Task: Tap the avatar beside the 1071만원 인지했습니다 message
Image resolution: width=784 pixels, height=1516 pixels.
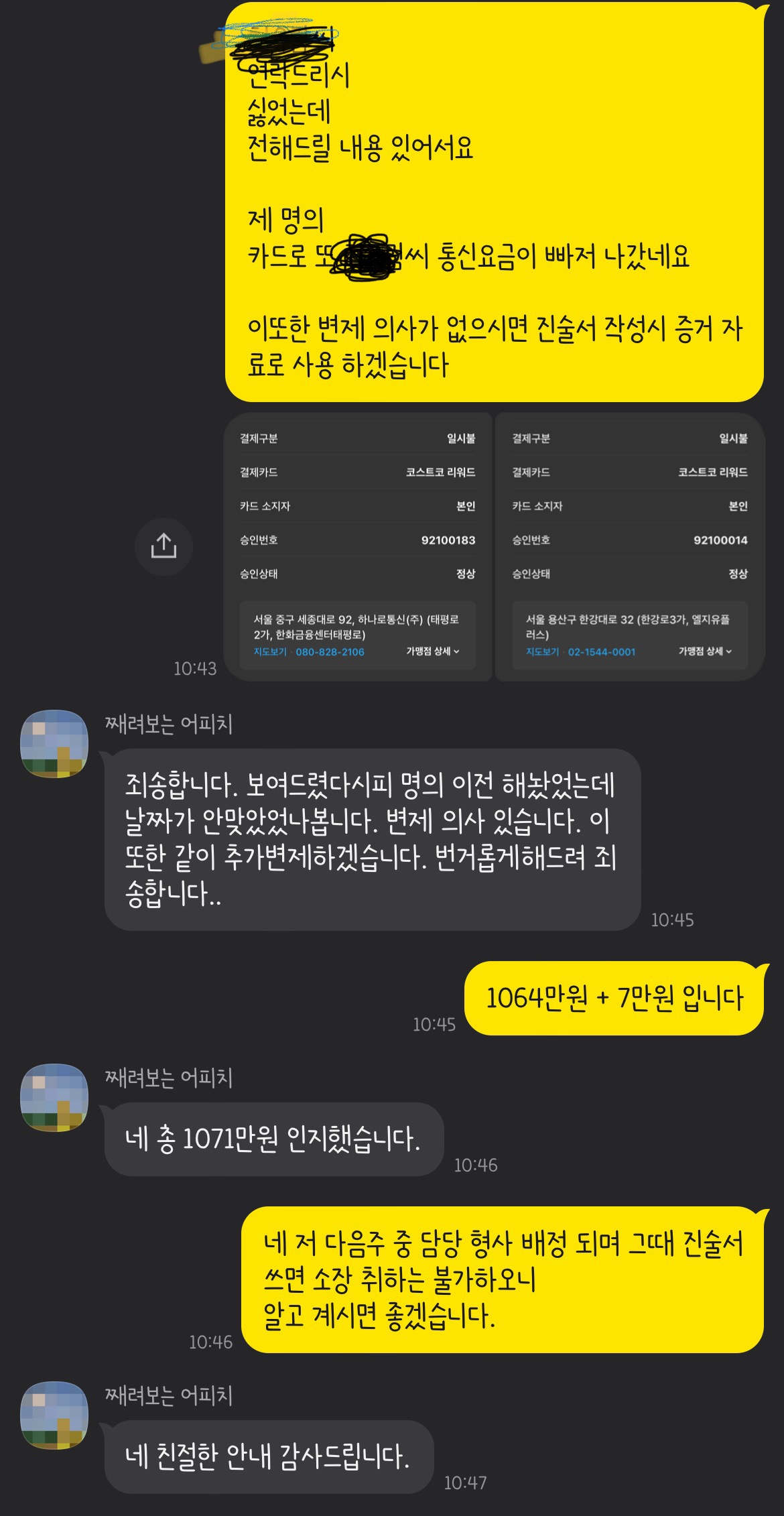Action: (x=54, y=1098)
